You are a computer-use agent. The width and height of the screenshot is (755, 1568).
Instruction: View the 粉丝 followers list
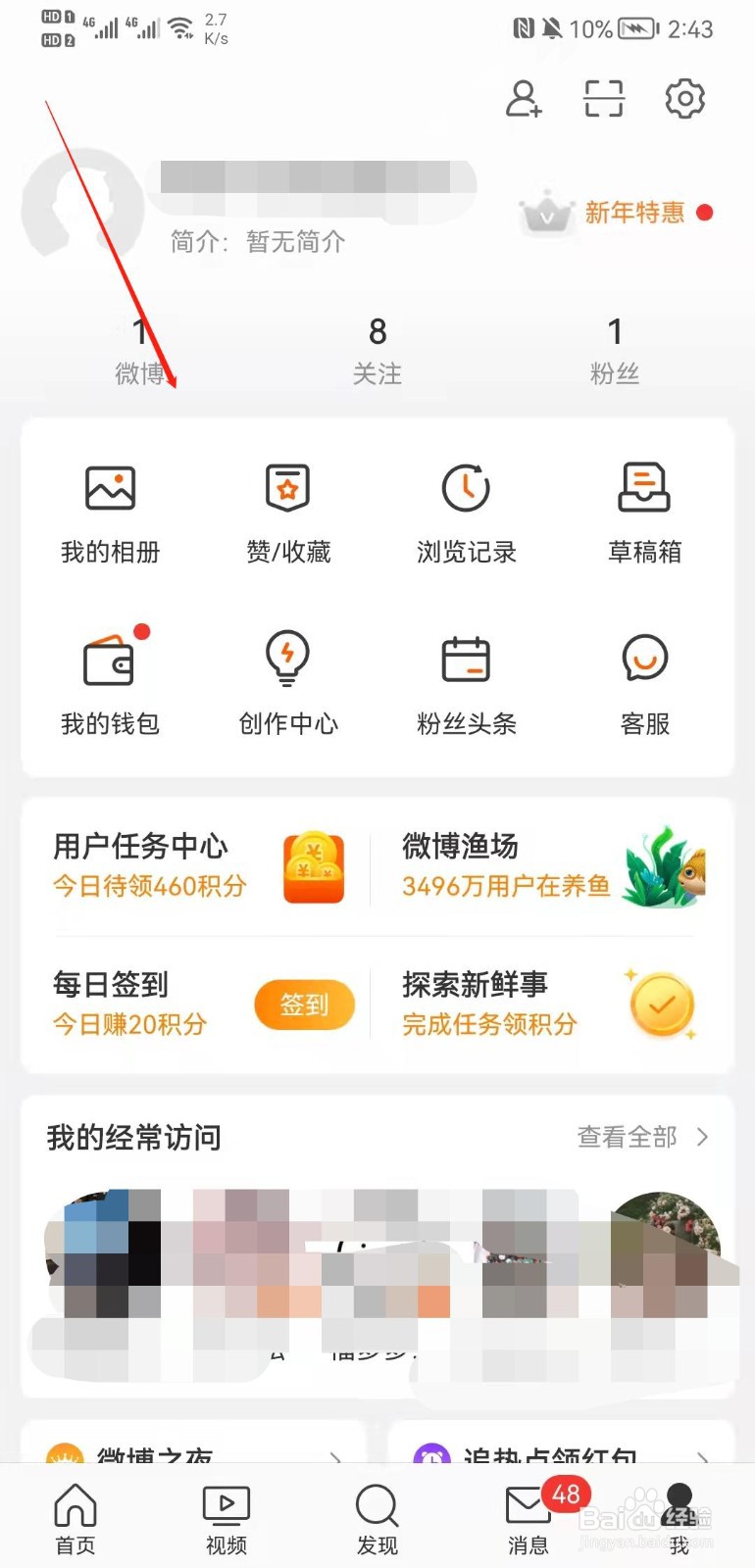(x=615, y=350)
